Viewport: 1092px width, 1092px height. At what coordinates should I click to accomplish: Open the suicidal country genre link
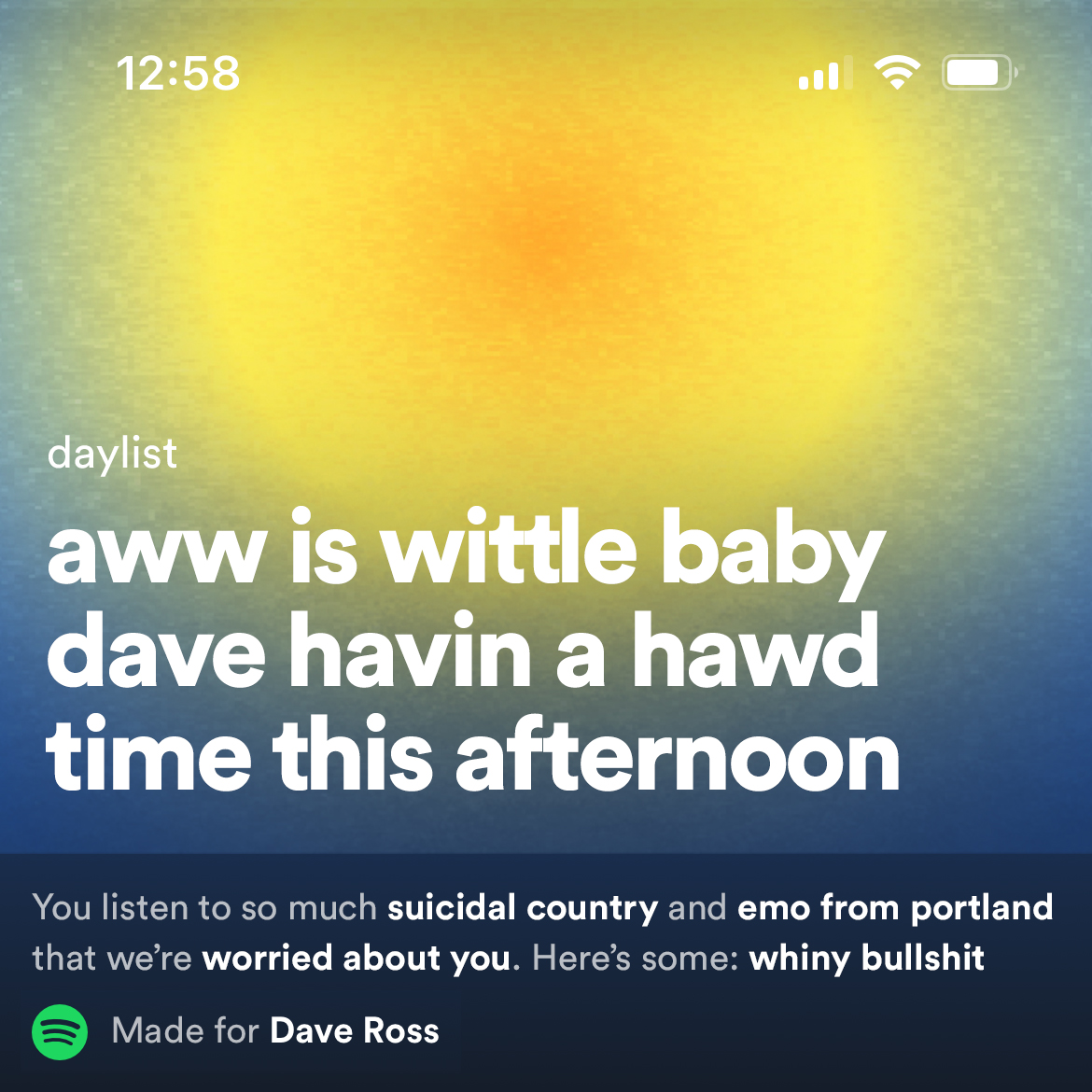click(x=523, y=907)
